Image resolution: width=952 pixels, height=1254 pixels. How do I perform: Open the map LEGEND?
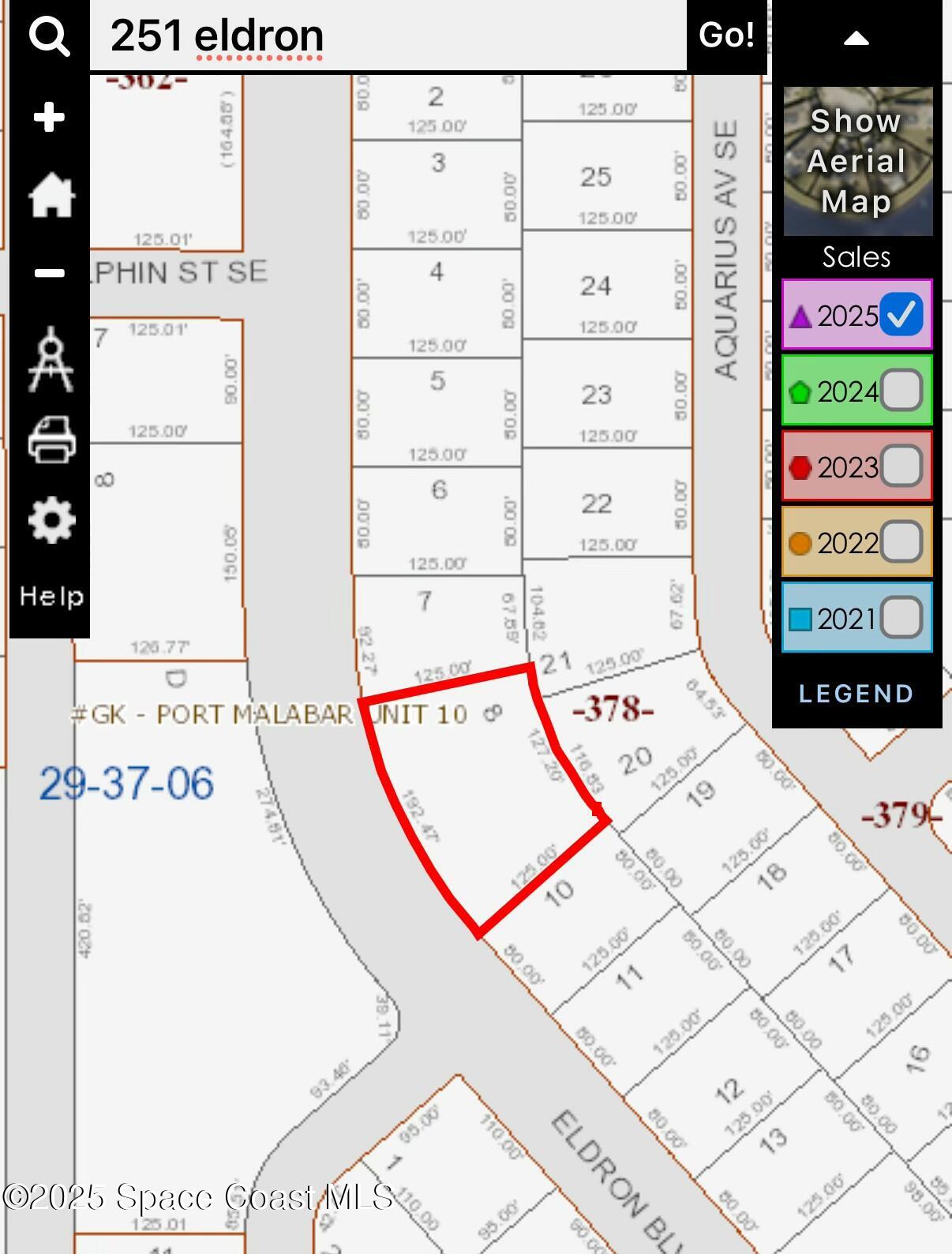point(856,694)
